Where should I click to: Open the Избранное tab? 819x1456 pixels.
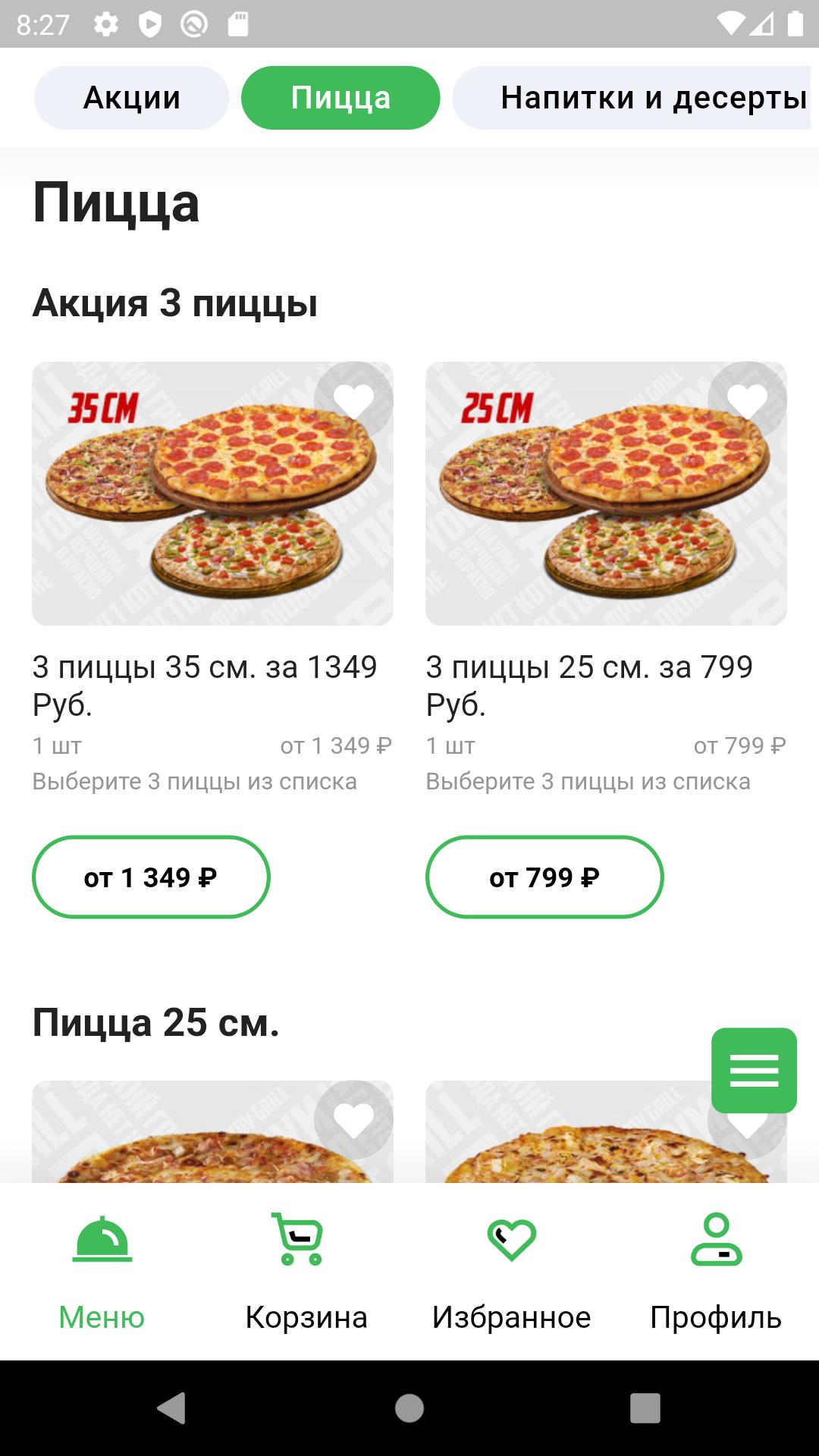511,1272
